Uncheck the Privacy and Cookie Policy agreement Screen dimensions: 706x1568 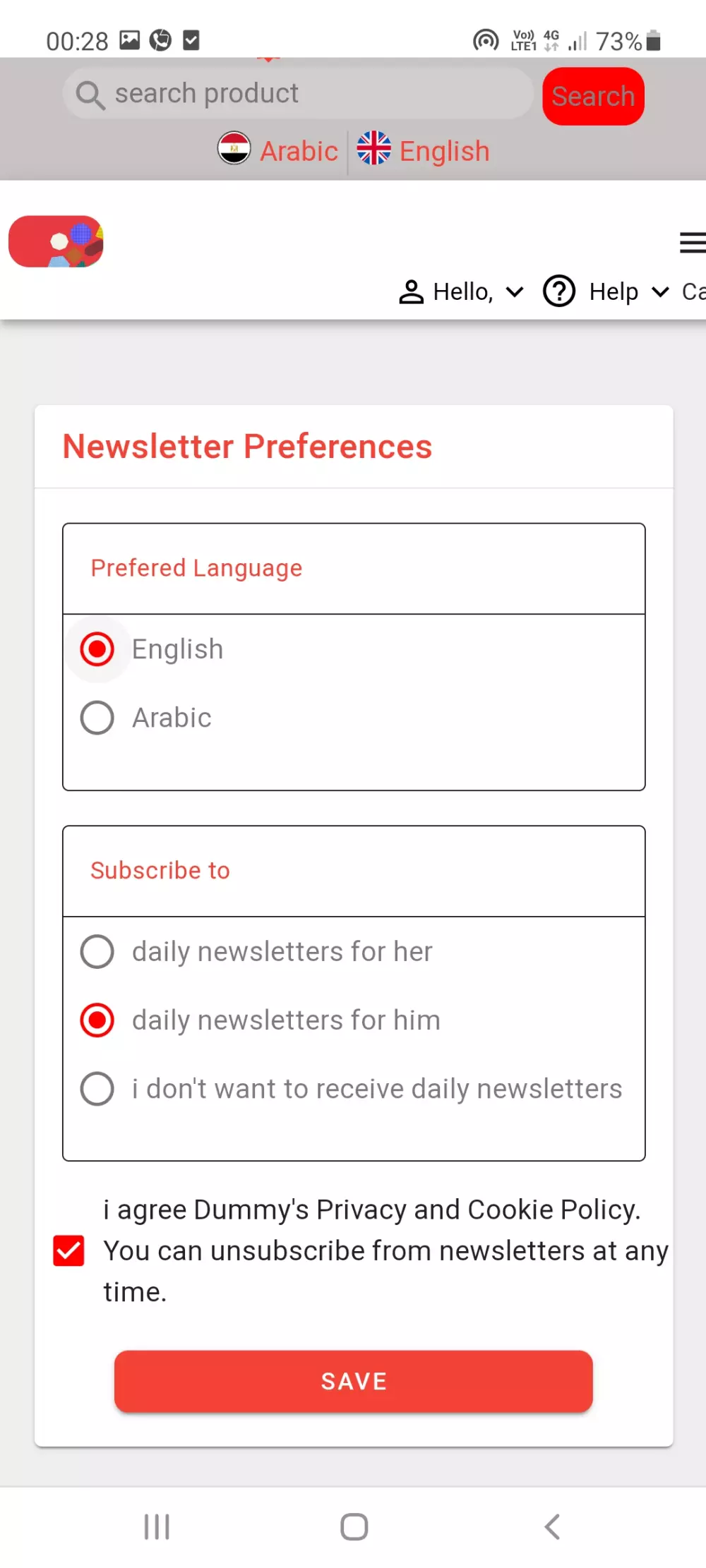point(69,1250)
